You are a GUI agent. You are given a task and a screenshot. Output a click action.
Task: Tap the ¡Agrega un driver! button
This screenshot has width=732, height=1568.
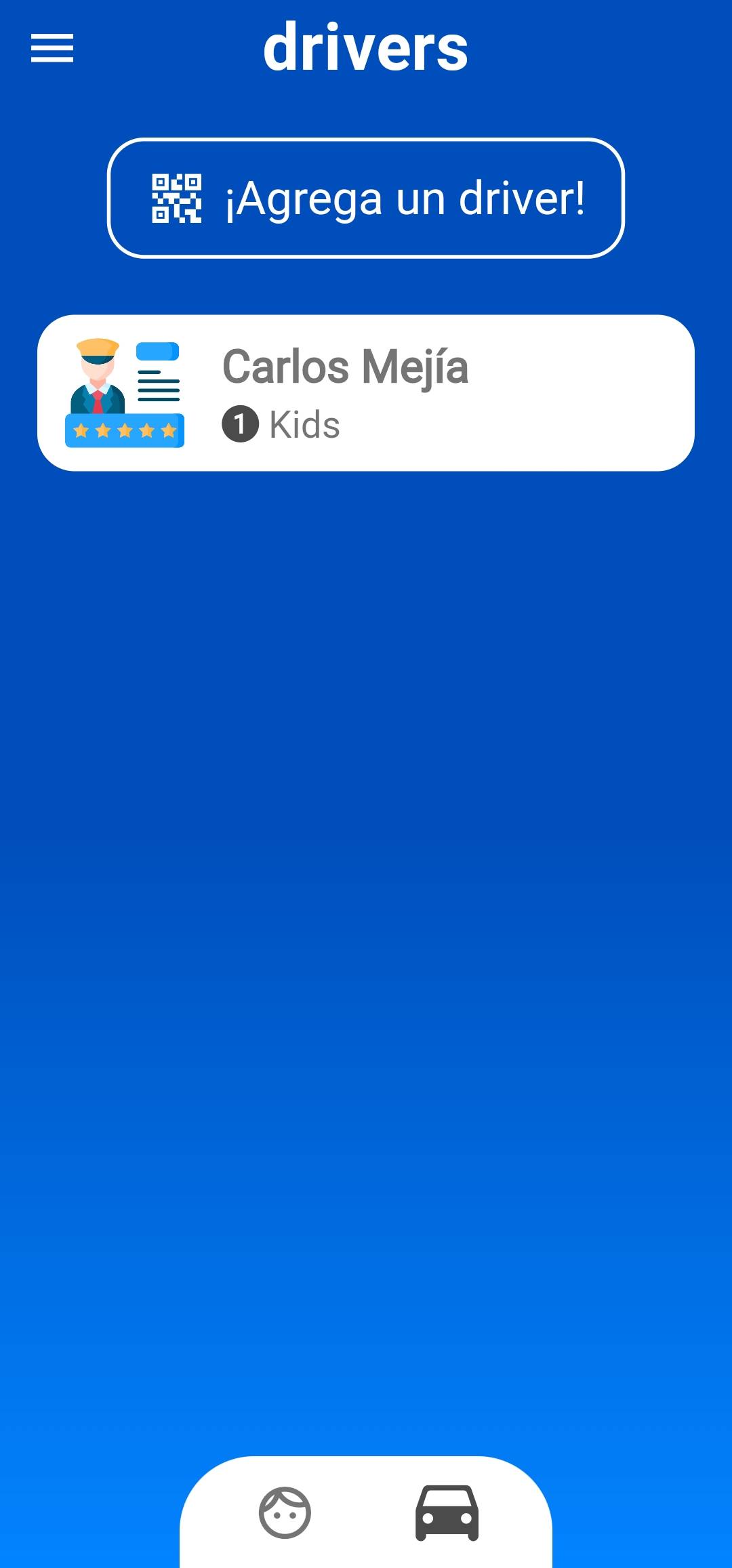(365, 198)
